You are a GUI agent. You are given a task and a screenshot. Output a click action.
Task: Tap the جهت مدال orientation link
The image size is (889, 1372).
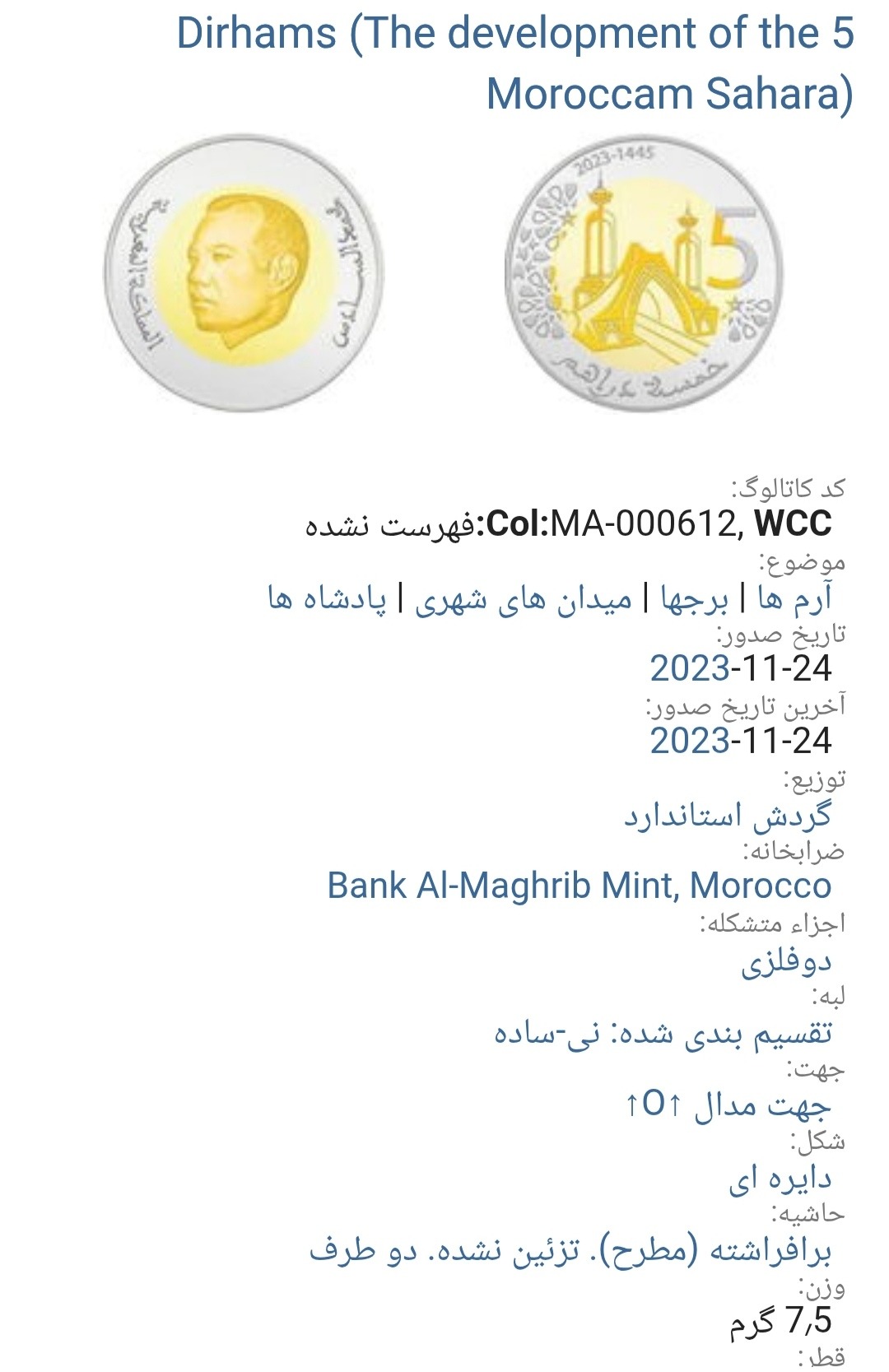(x=728, y=1105)
